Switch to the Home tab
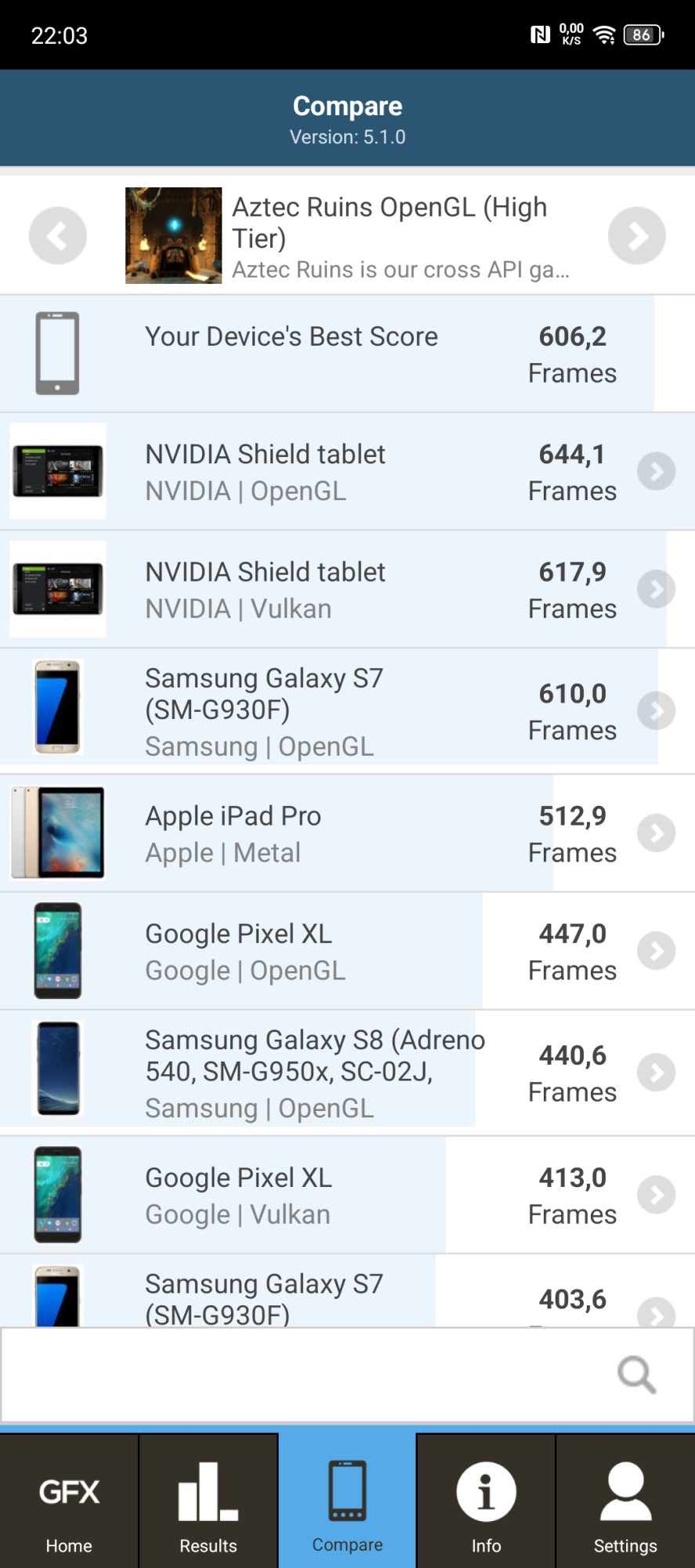The height and width of the screenshot is (1568, 695). 69,1501
